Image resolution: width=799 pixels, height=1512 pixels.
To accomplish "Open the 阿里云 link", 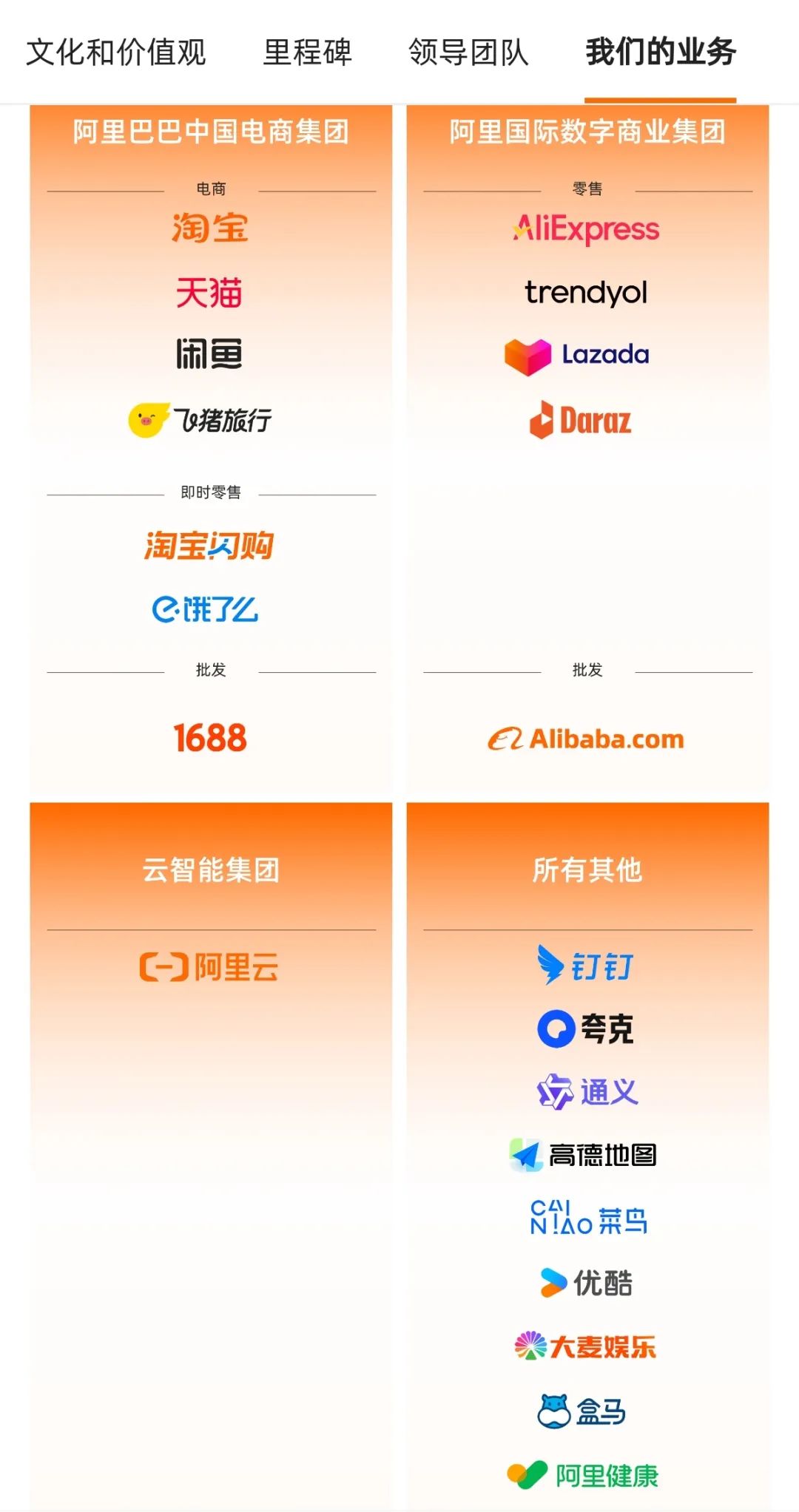I will (x=210, y=967).
